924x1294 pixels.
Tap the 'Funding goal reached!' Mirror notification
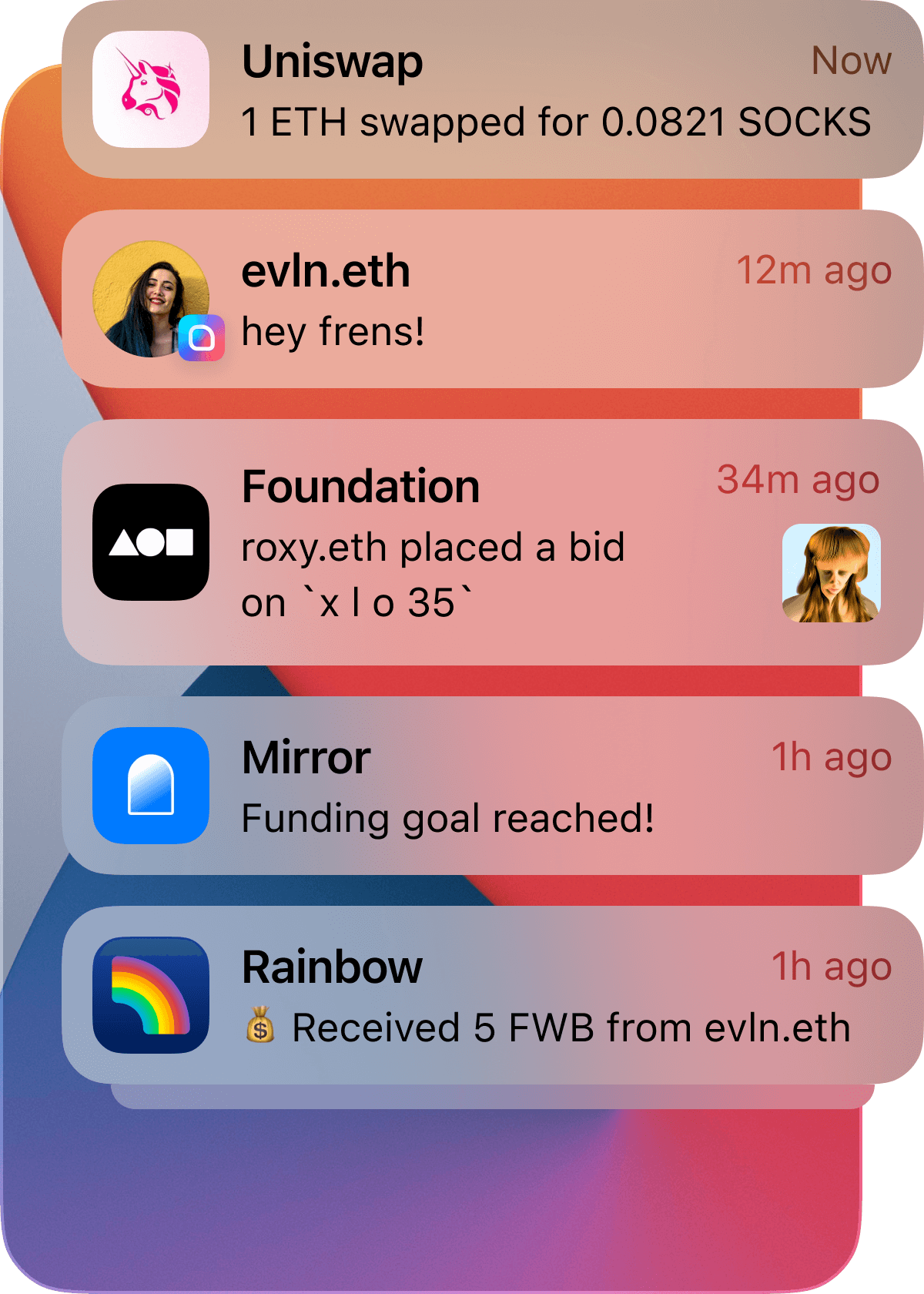point(447,820)
